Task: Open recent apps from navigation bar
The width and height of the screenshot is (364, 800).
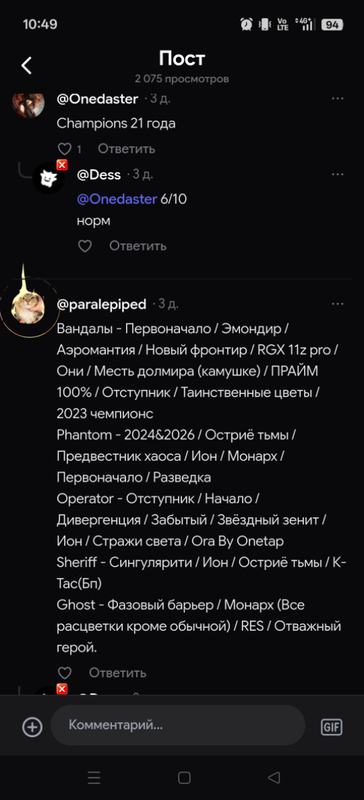Action: [x=94, y=778]
